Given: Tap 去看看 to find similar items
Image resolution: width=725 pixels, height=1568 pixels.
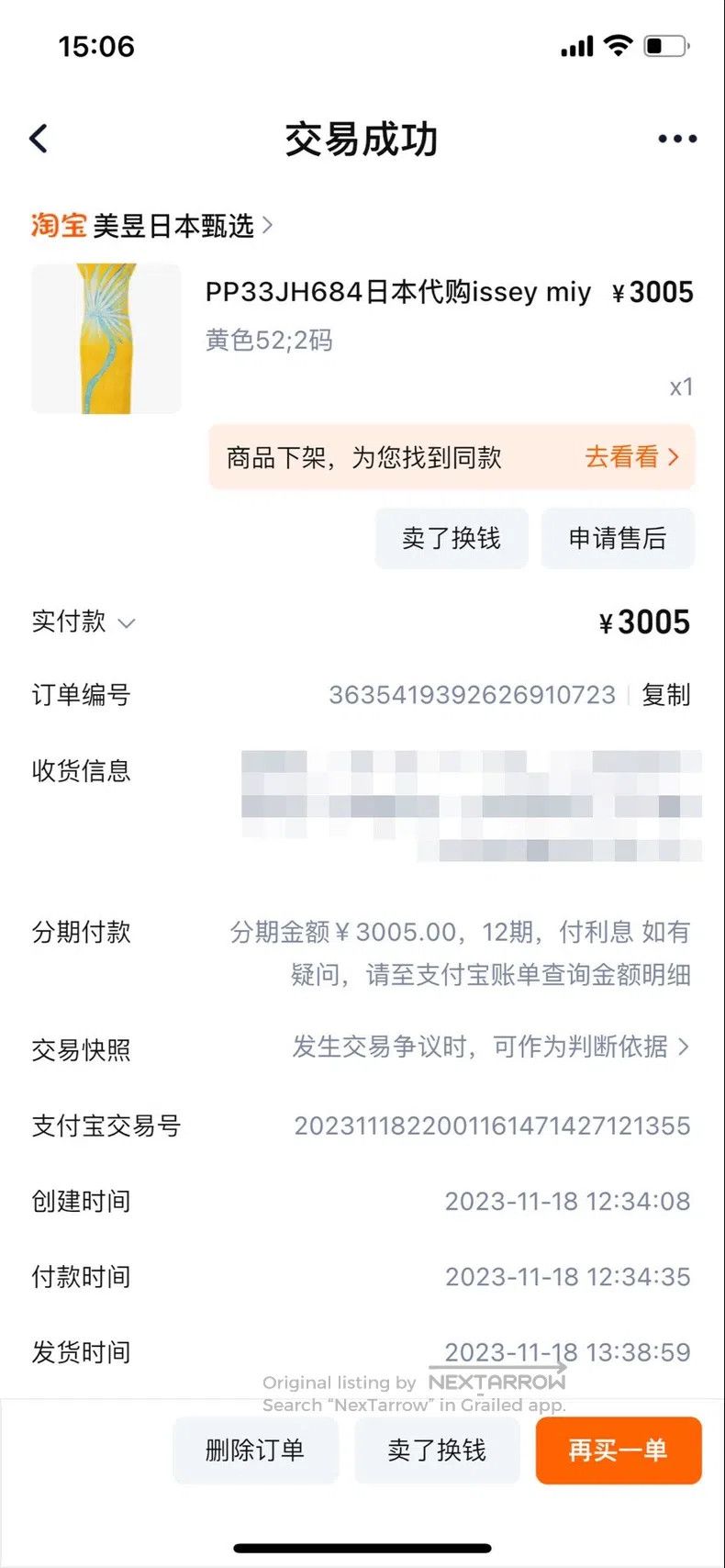Looking at the screenshot, I should click(x=631, y=456).
